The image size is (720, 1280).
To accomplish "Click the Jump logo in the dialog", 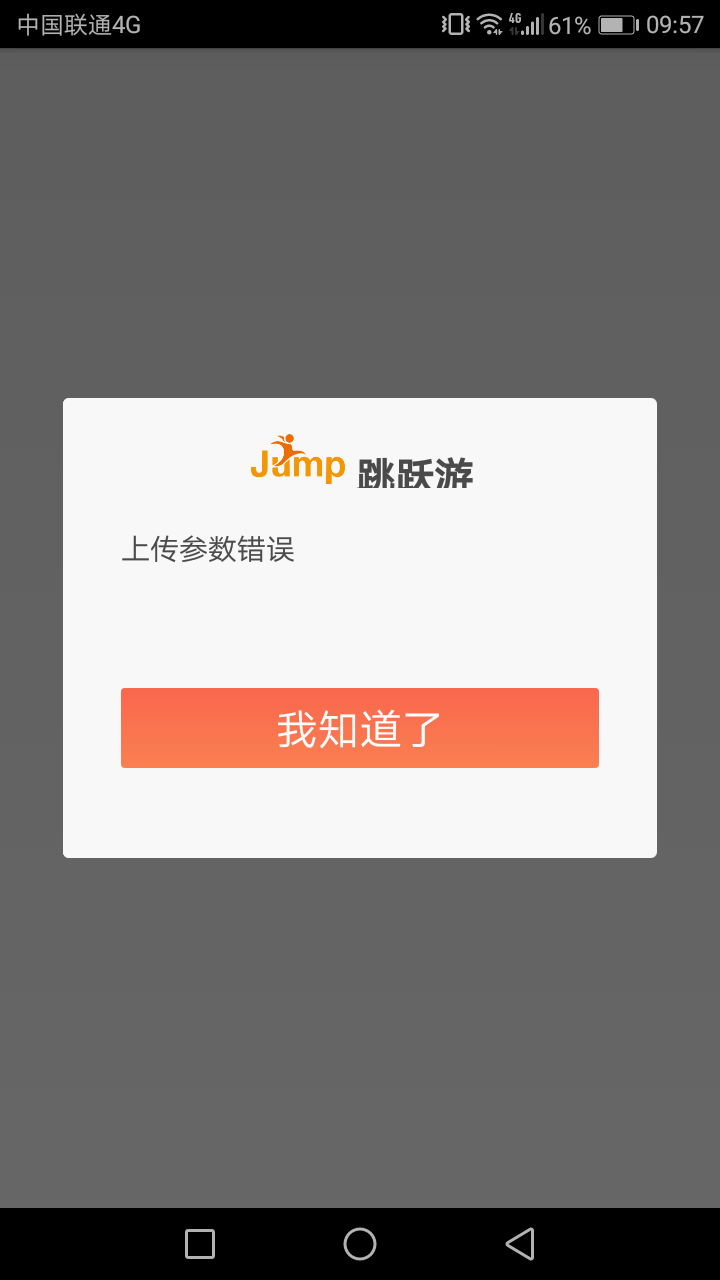I will pyautogui.click(x=297, y=462).
